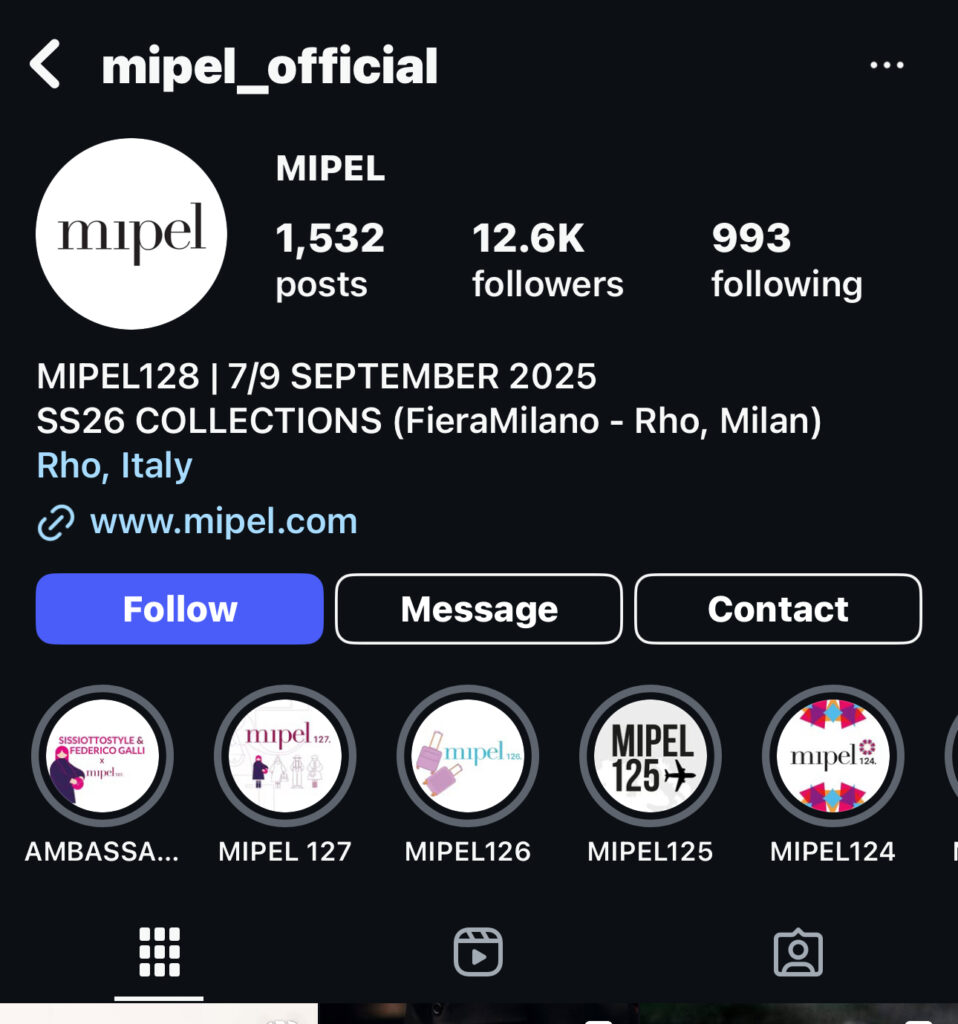Tap the Contact button
This screenshot has width=958, height=1024.
click(778, 609)
